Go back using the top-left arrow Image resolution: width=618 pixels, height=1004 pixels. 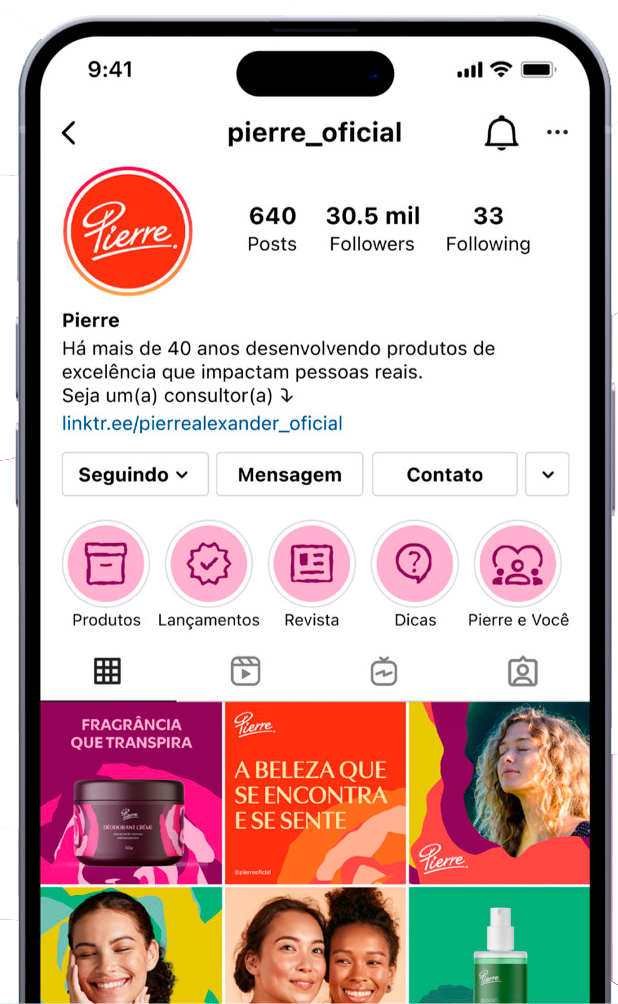click(x=69, y=133)
